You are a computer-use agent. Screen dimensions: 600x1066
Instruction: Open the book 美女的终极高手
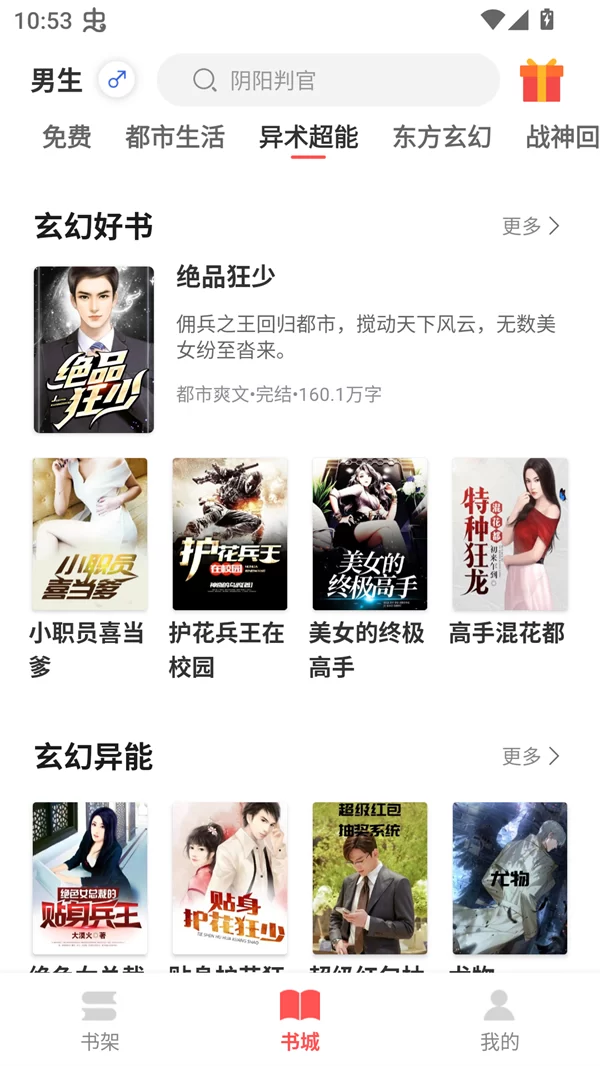pyautogui.click(x=369, y=534)
